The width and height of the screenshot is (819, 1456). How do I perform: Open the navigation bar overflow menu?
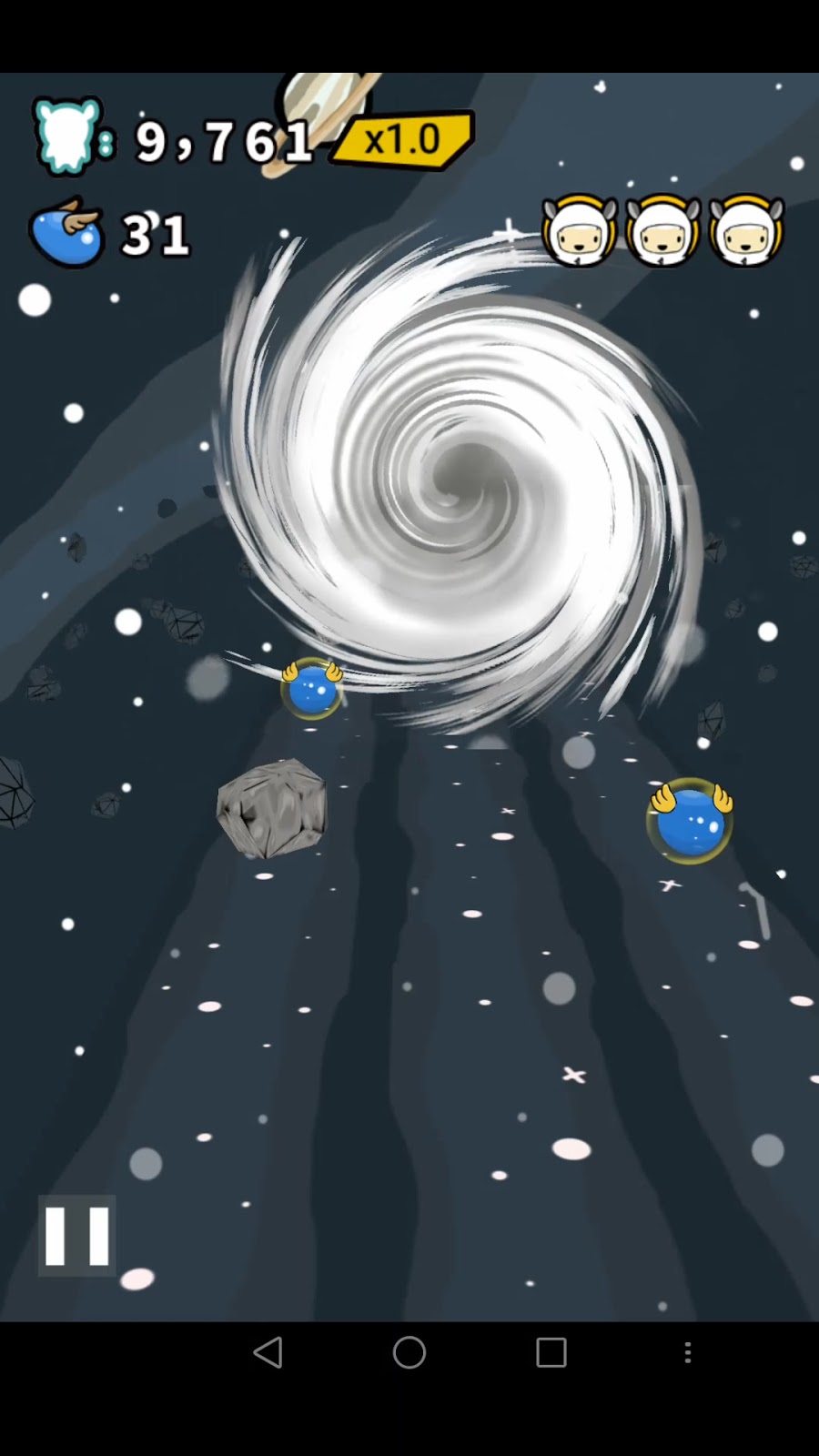pyautogui.click(x=688, y=1352)
